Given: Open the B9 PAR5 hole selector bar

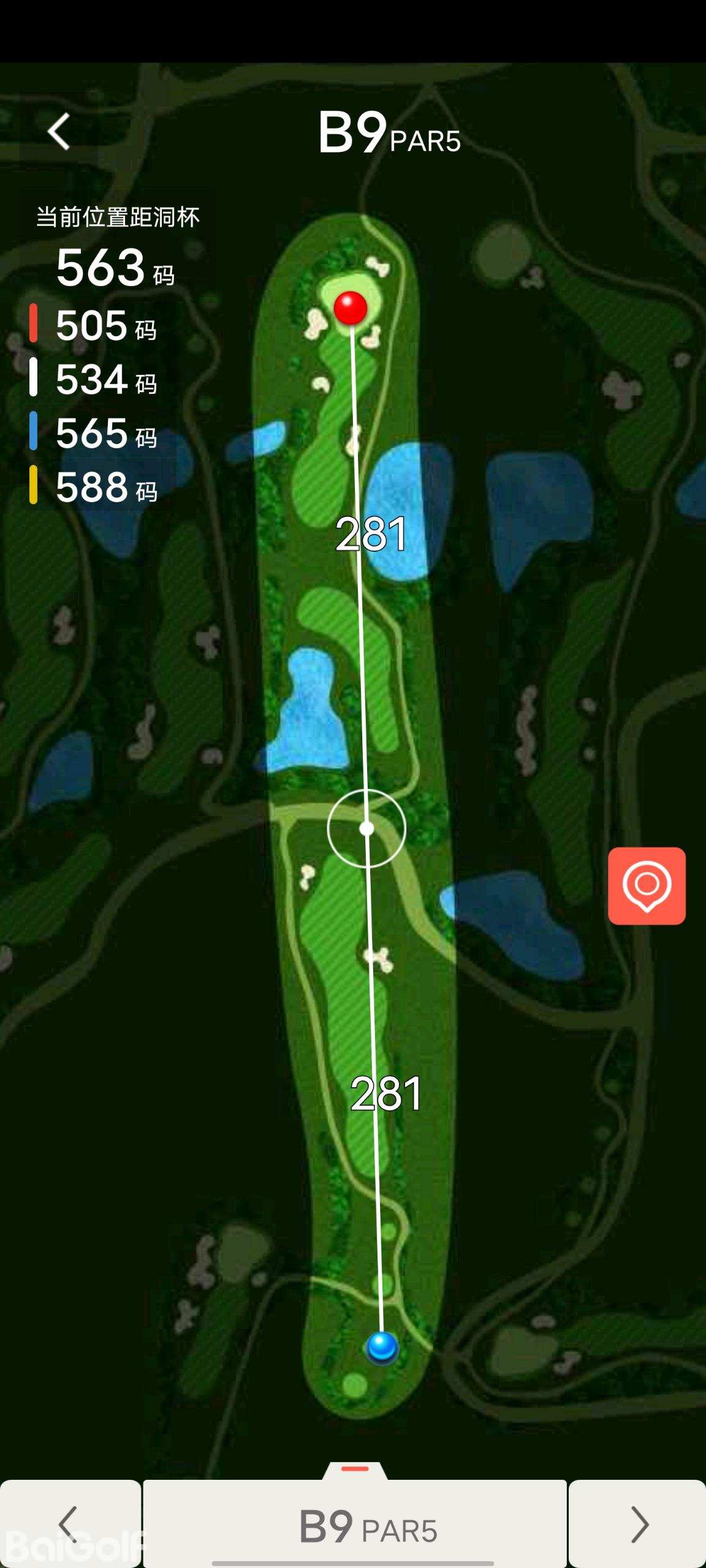Looking at the screenshot, I should [355, 1524].
